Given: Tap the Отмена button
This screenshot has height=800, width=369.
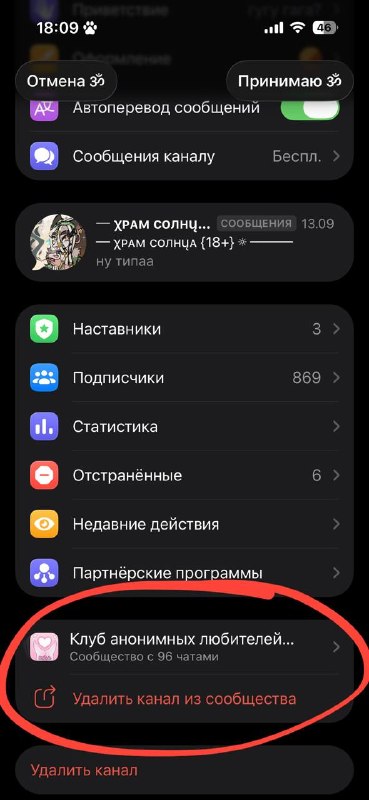Looking at the screenshot, I should point(65,81).
